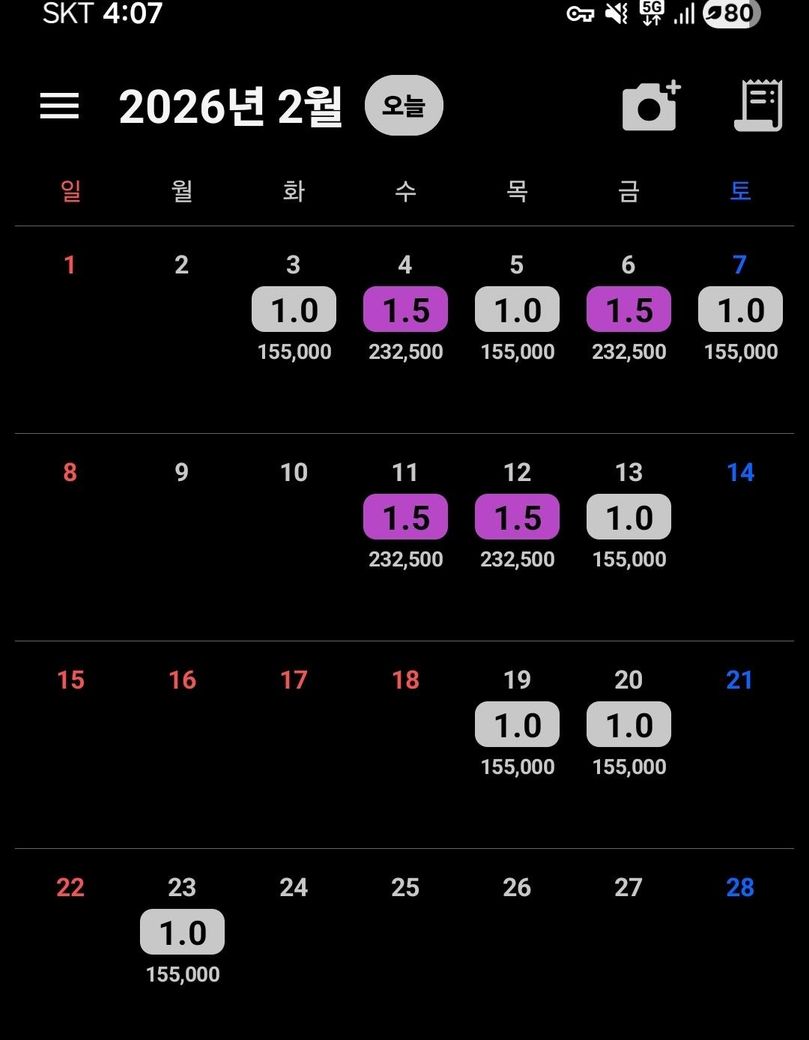Tap the 오늘 (today) button
809x1040 pixels.
point(403,105)
